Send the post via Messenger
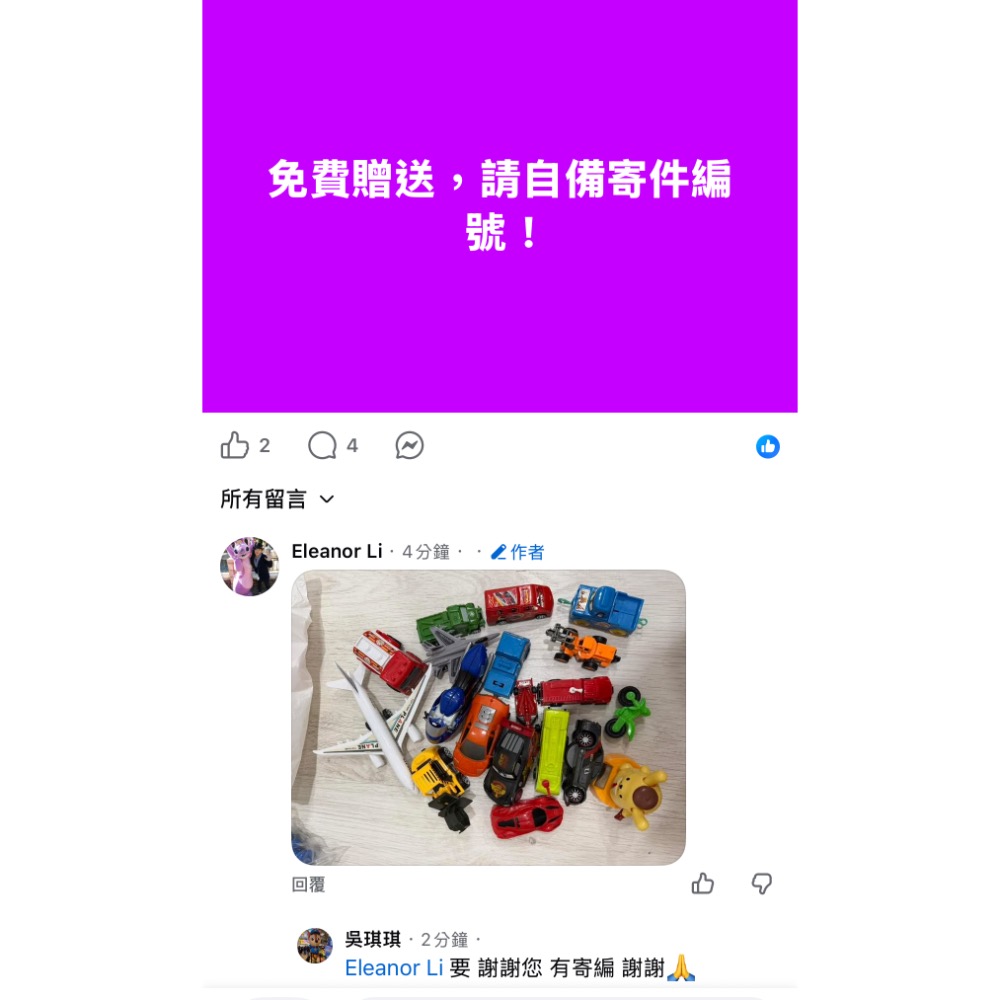The height and width of the screenshot is (1000, 1000). (409, 446)
